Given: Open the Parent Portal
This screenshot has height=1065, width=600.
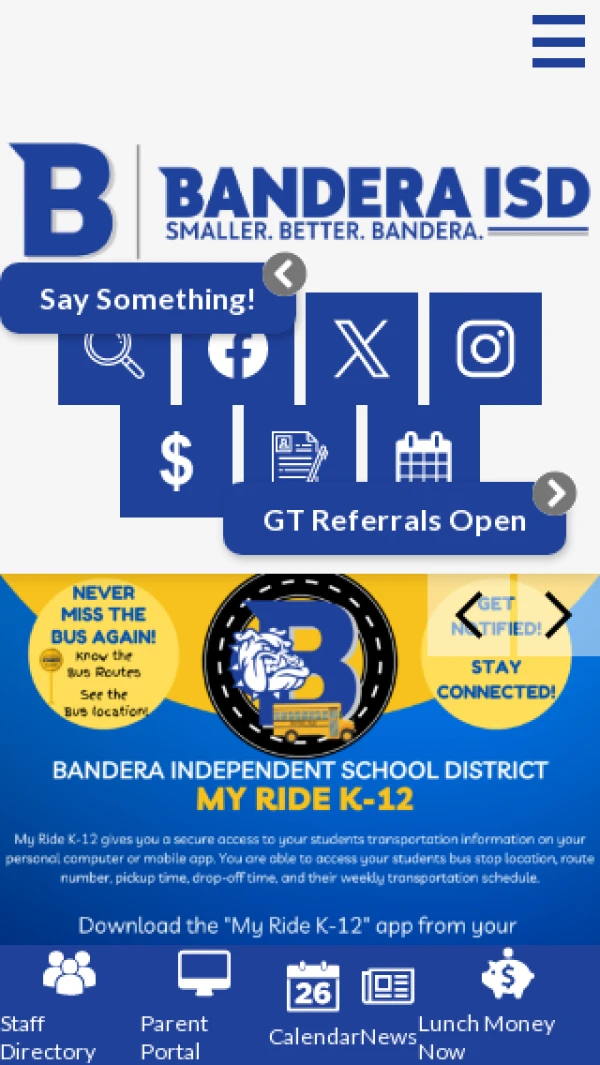Looking at the screenshot, I should 190,1005.
